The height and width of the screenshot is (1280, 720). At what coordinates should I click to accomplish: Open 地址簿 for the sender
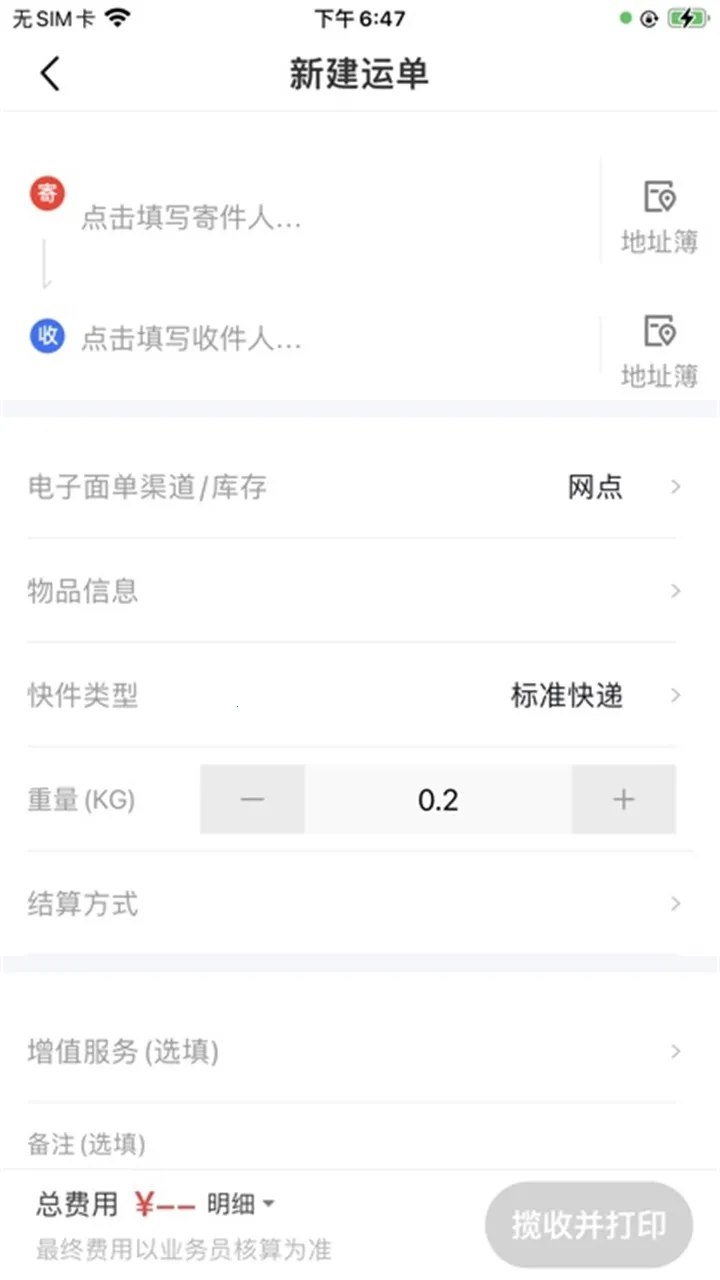click(x=659, y=218)
